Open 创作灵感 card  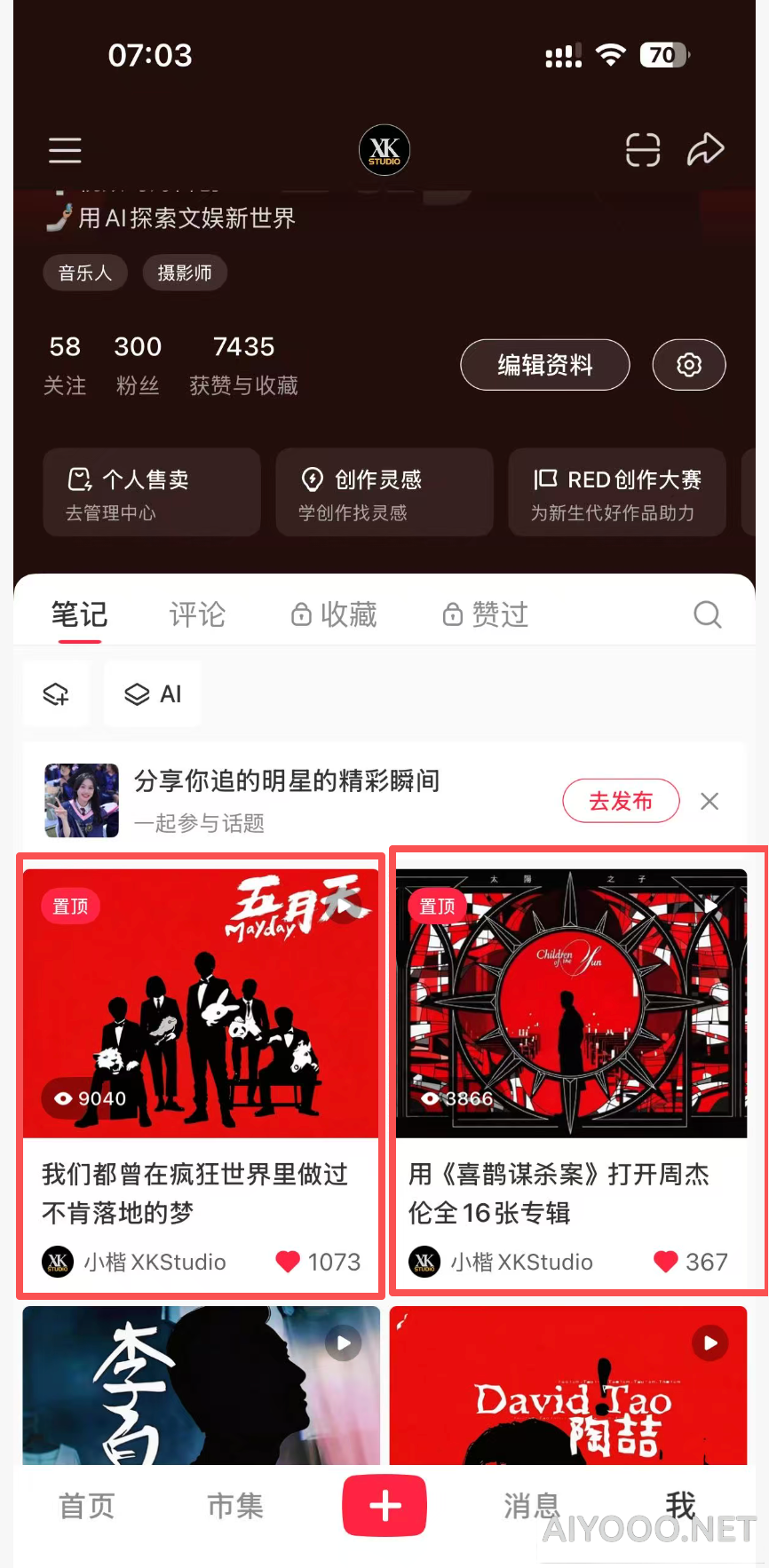[384, 493]
